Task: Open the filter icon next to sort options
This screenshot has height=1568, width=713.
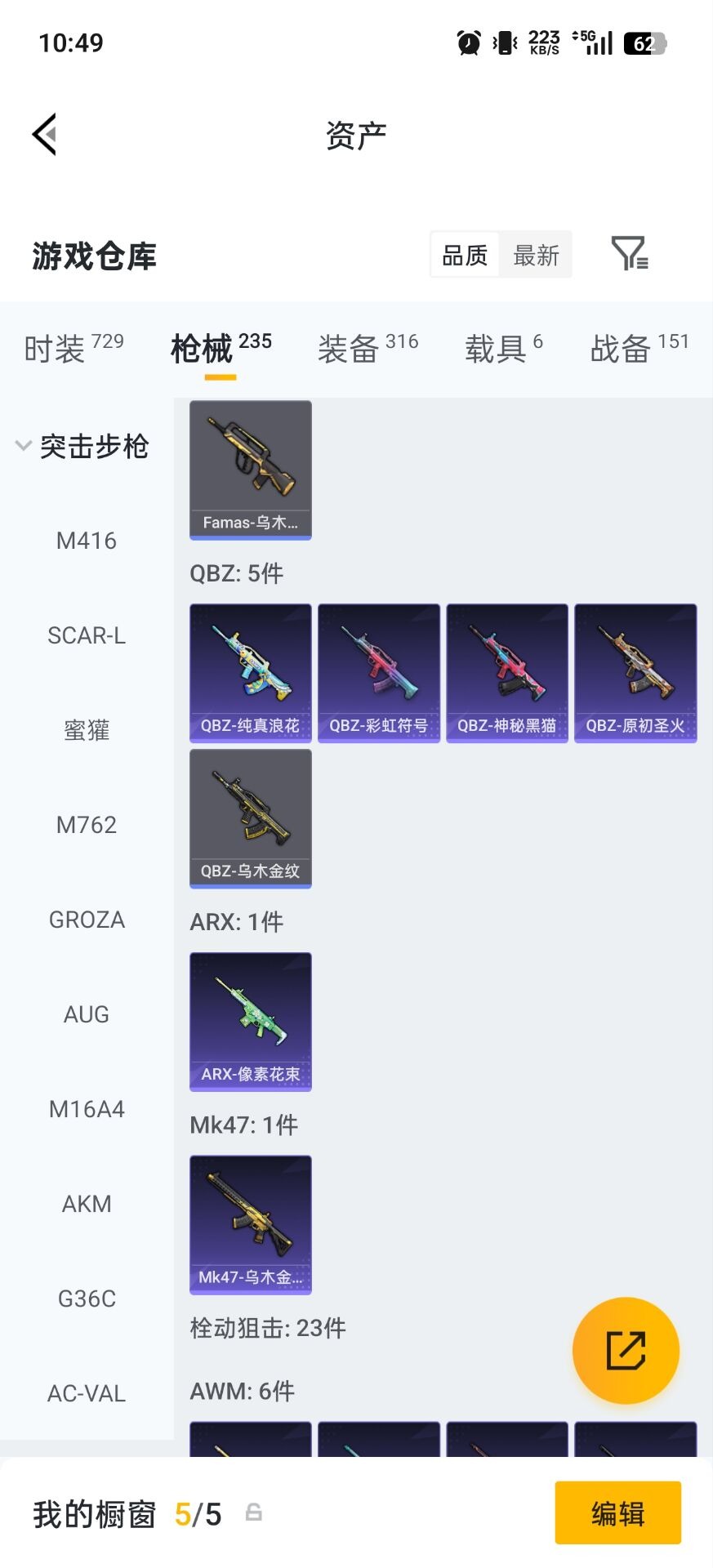Action: 629,255
